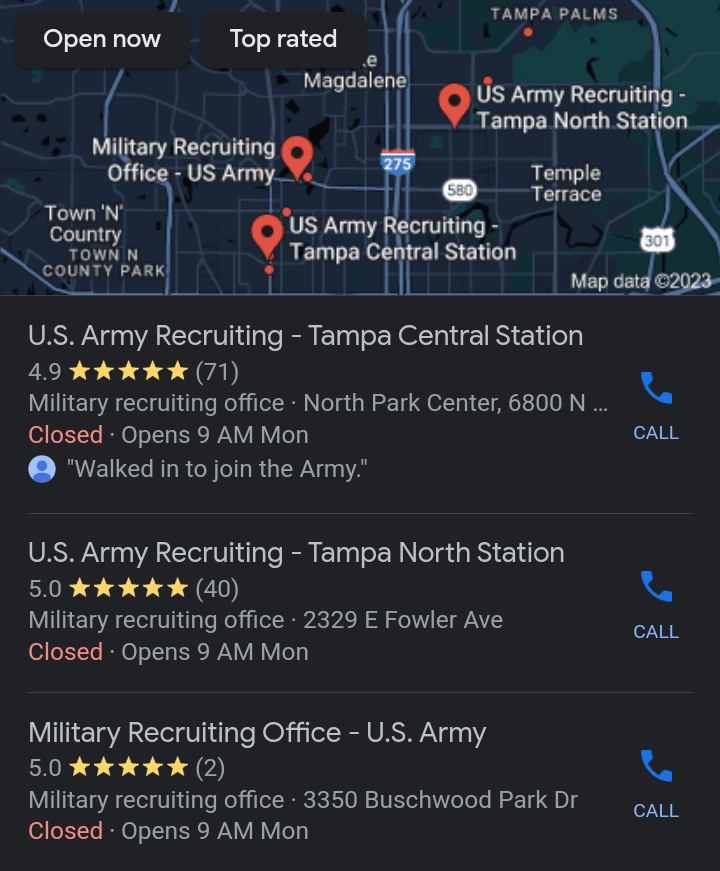Viewport: 720px width, 871px height.
Task: Select the Tampa Central Station map pin
Action: pos(267,235)
